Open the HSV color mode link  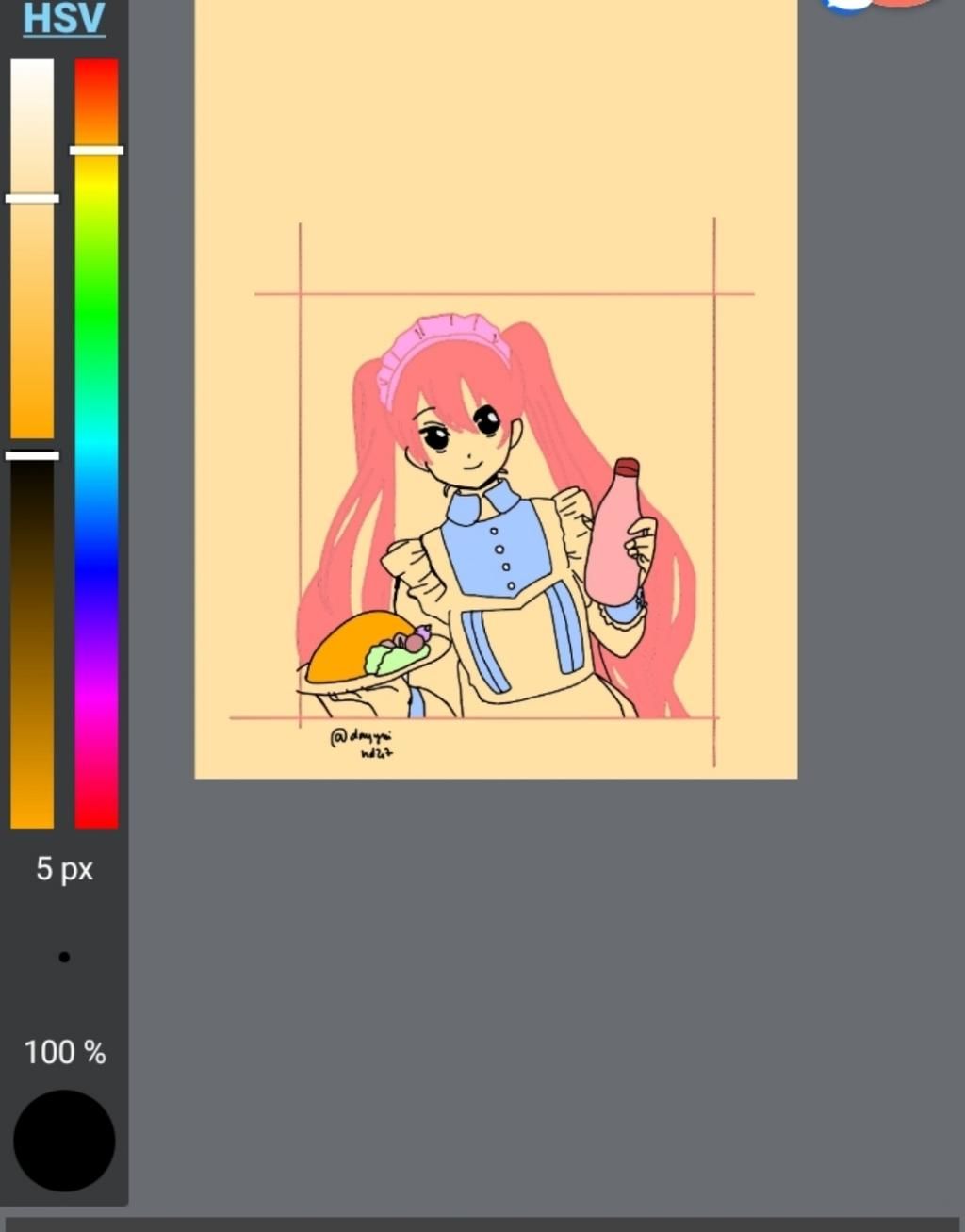pyautogui.click(x=63, y=19)
